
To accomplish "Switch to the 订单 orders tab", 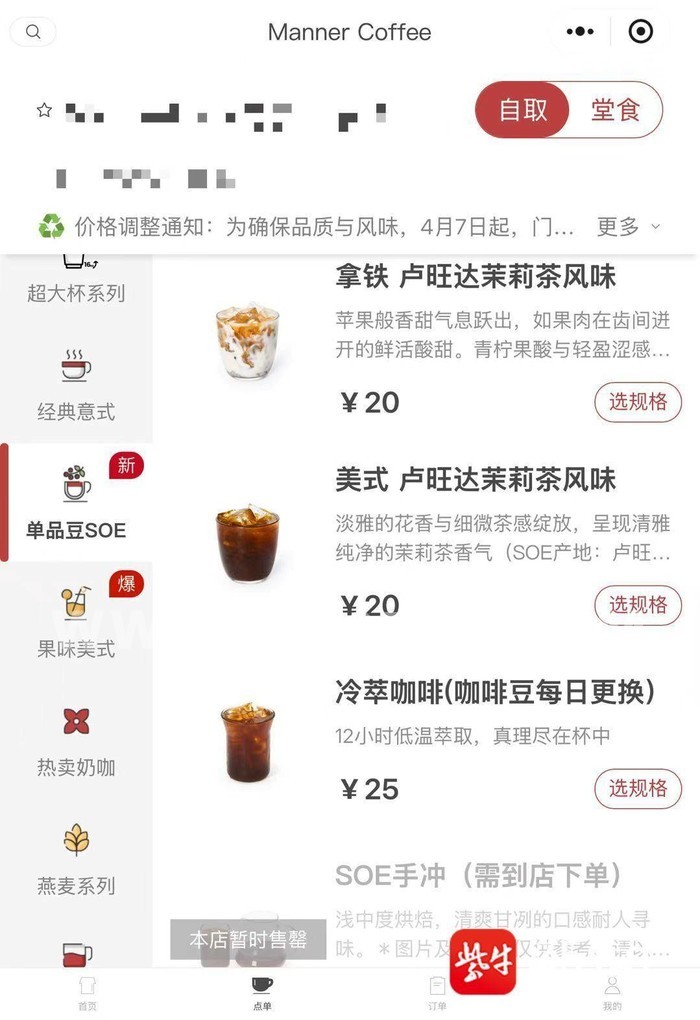I will point(437,992).
